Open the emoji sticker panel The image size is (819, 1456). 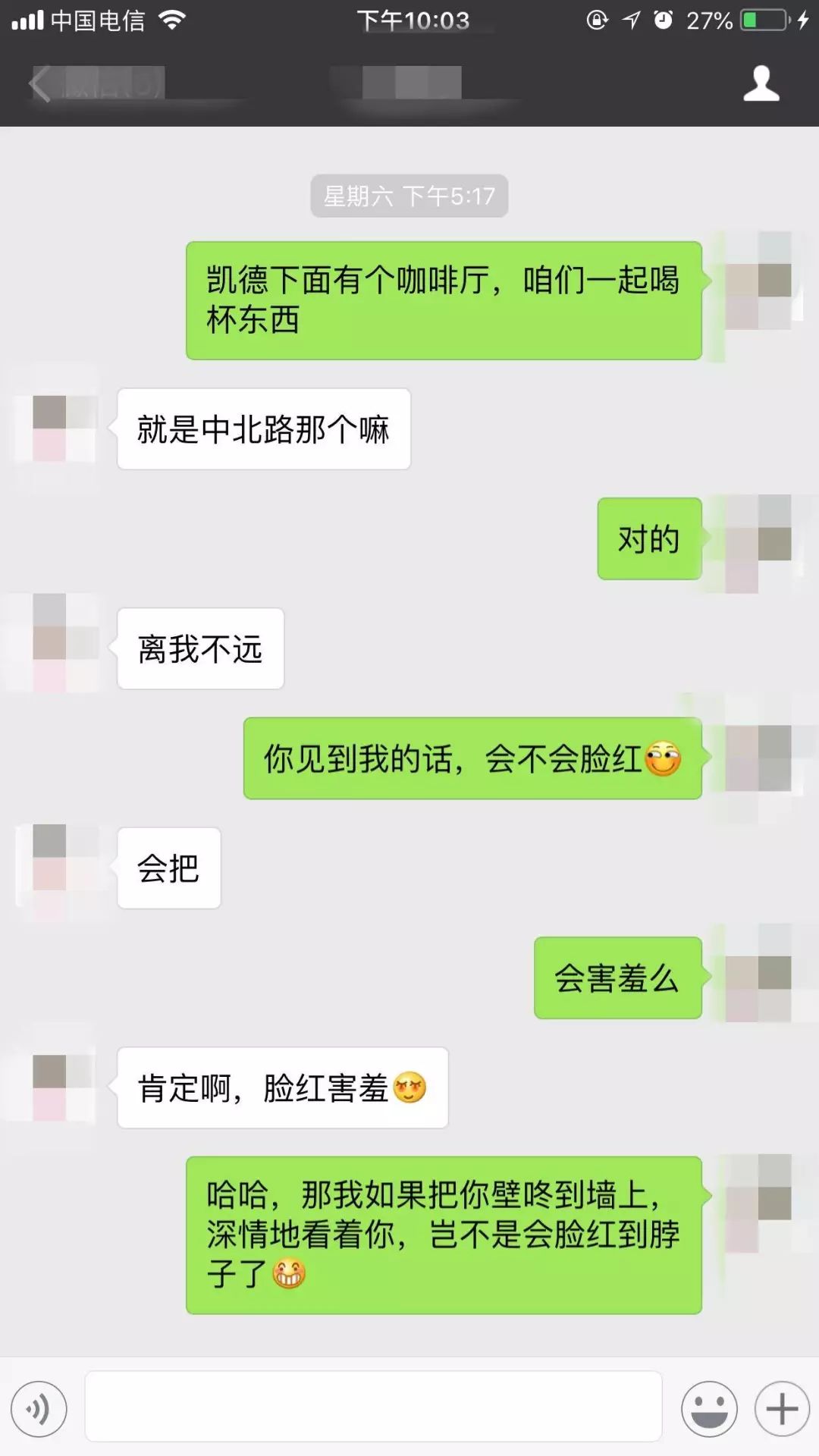click(709, 1409)
